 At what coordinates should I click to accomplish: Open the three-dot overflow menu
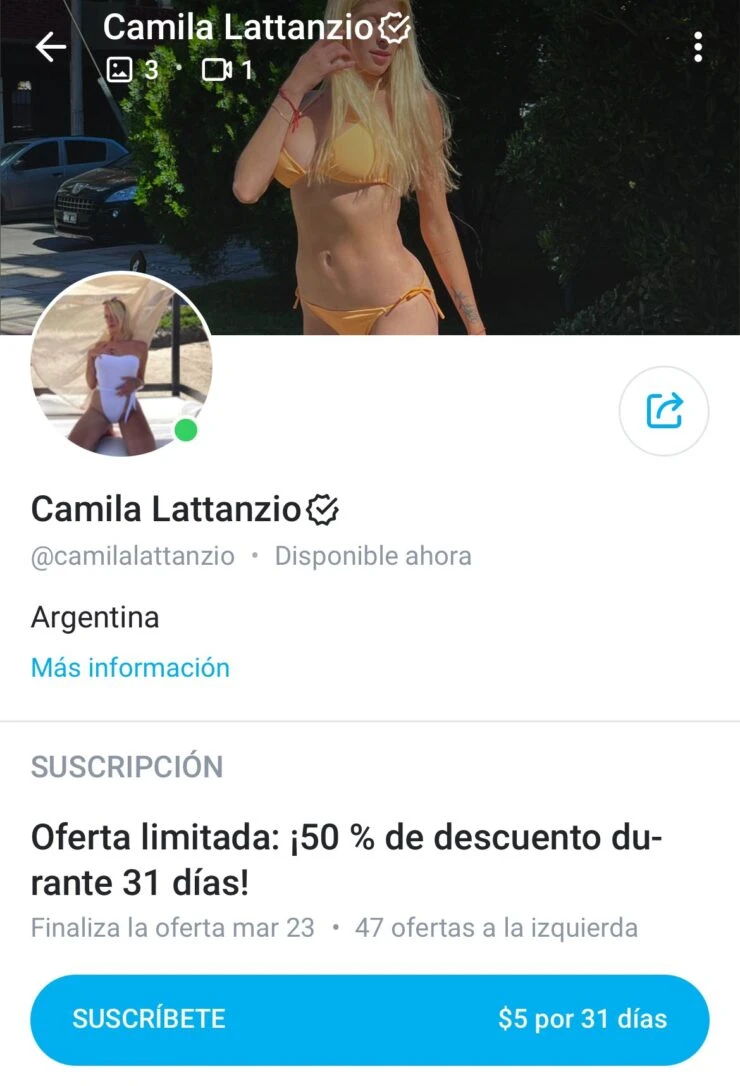tap(698, 47)
